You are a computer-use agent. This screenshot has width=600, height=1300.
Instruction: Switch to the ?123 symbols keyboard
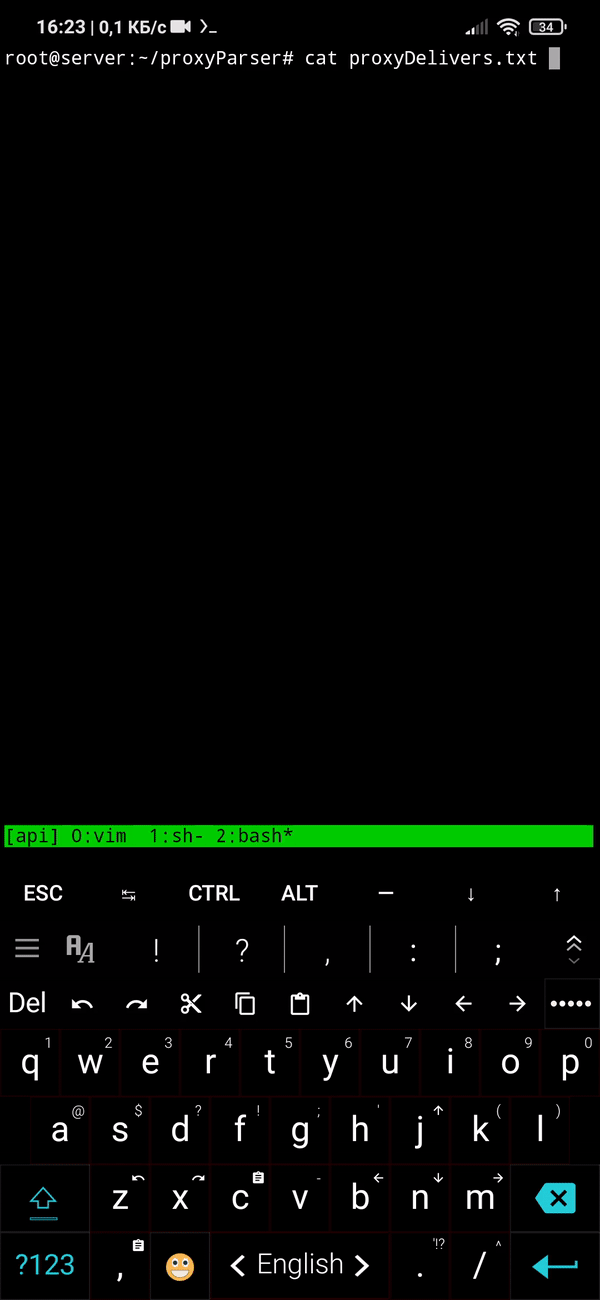coord(45,1264)
